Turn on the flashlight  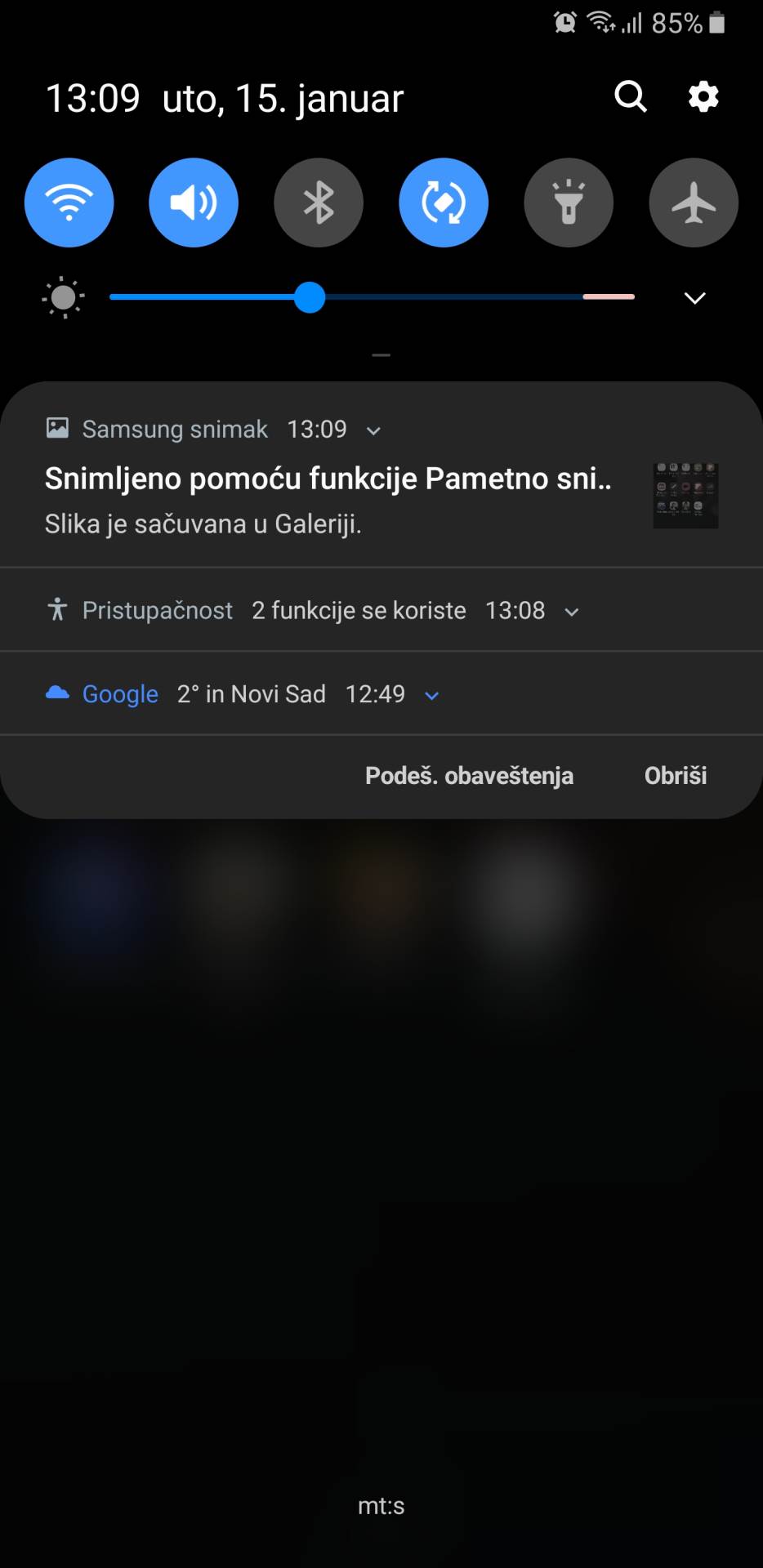(x=569, y=203)
